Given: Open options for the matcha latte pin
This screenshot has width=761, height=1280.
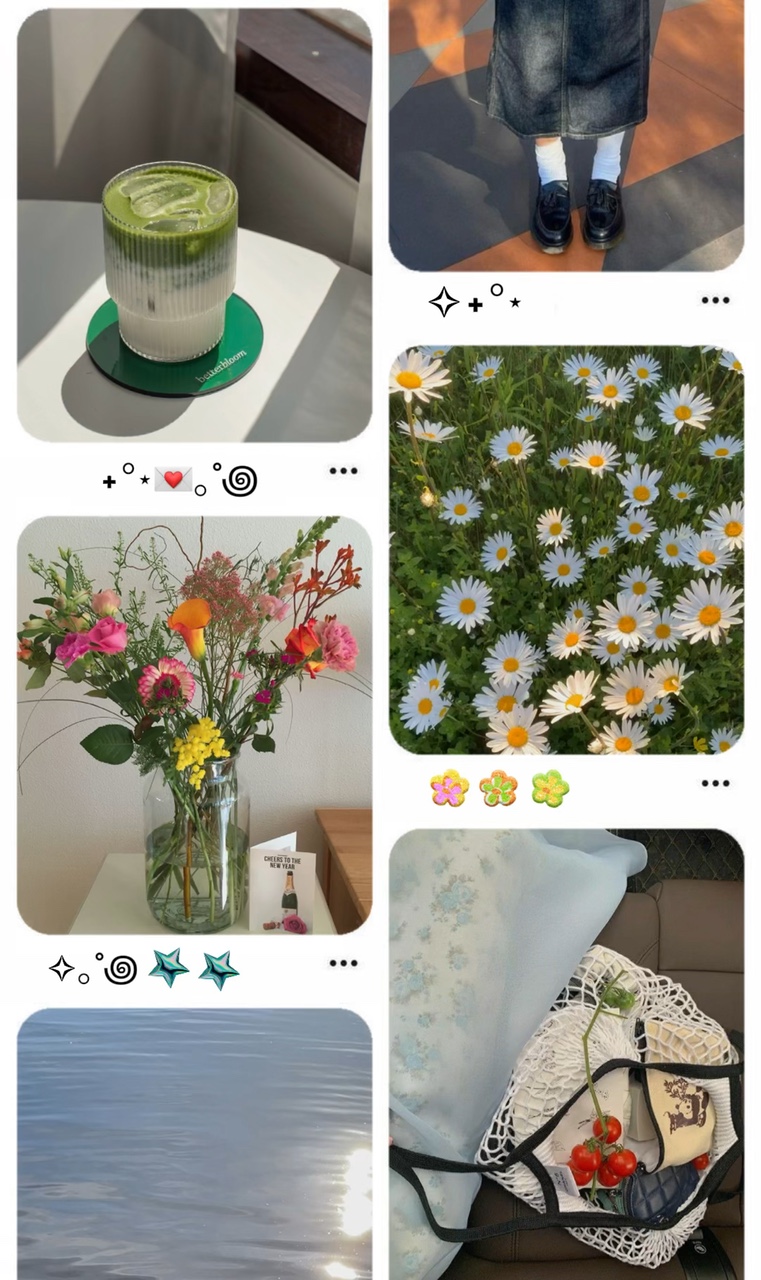Looking at the screenshot, I should tap(343, 471).
